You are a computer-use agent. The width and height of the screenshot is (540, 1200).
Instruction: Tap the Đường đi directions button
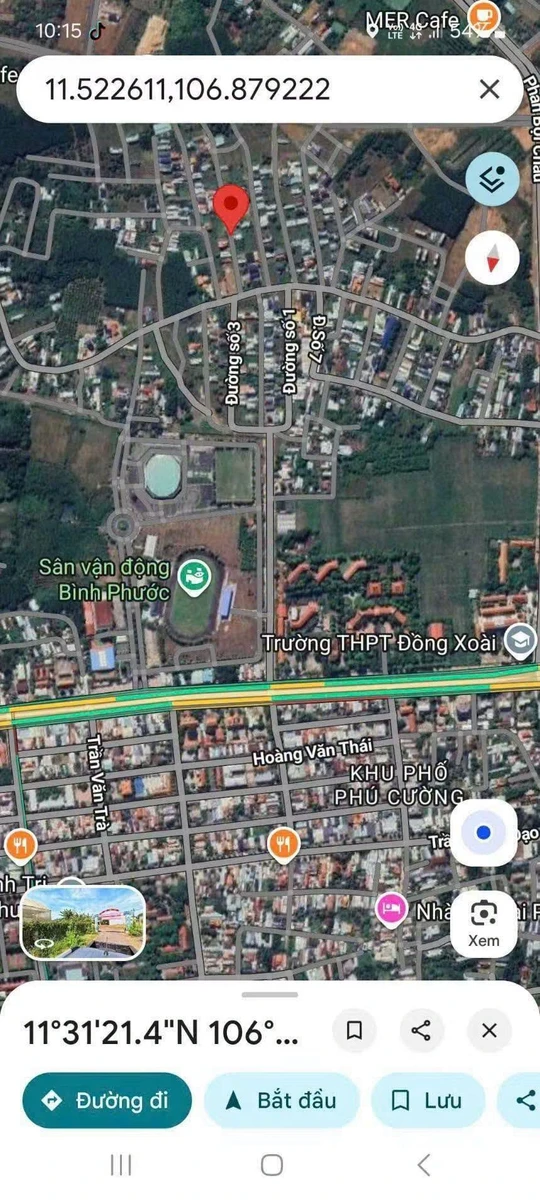(x=108, y=1101)
